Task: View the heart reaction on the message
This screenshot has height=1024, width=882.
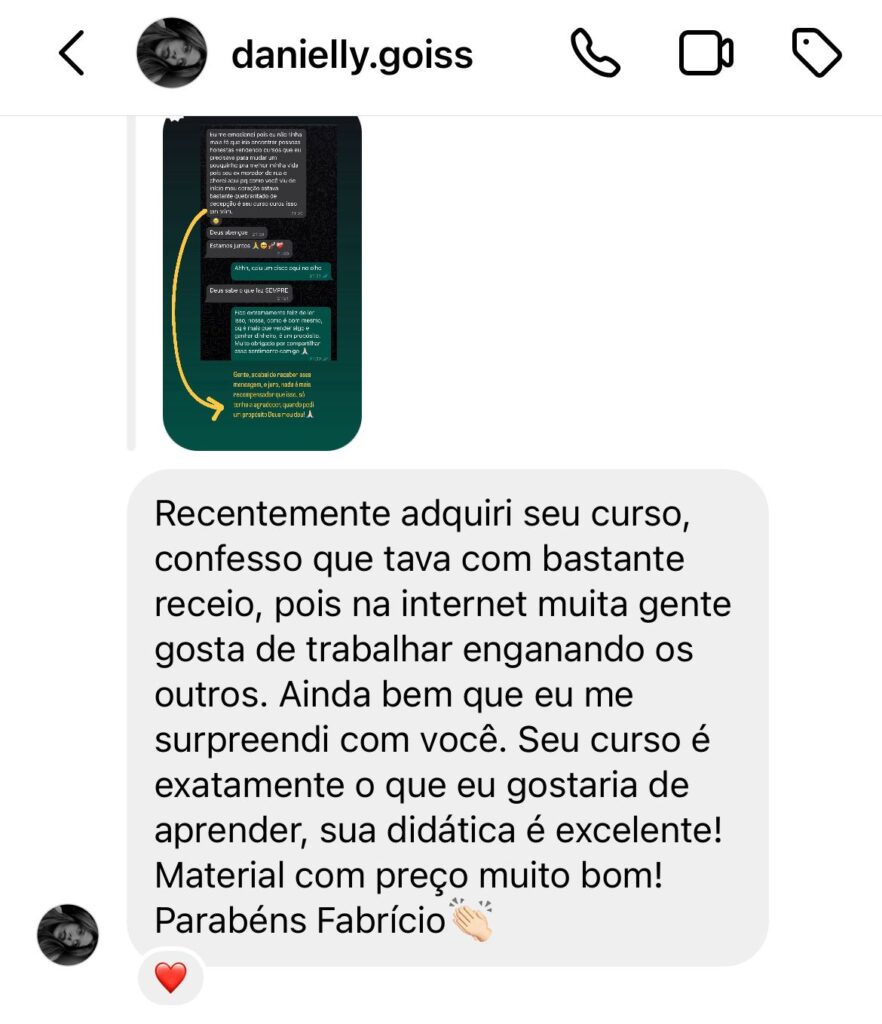Action: (171, 977)
